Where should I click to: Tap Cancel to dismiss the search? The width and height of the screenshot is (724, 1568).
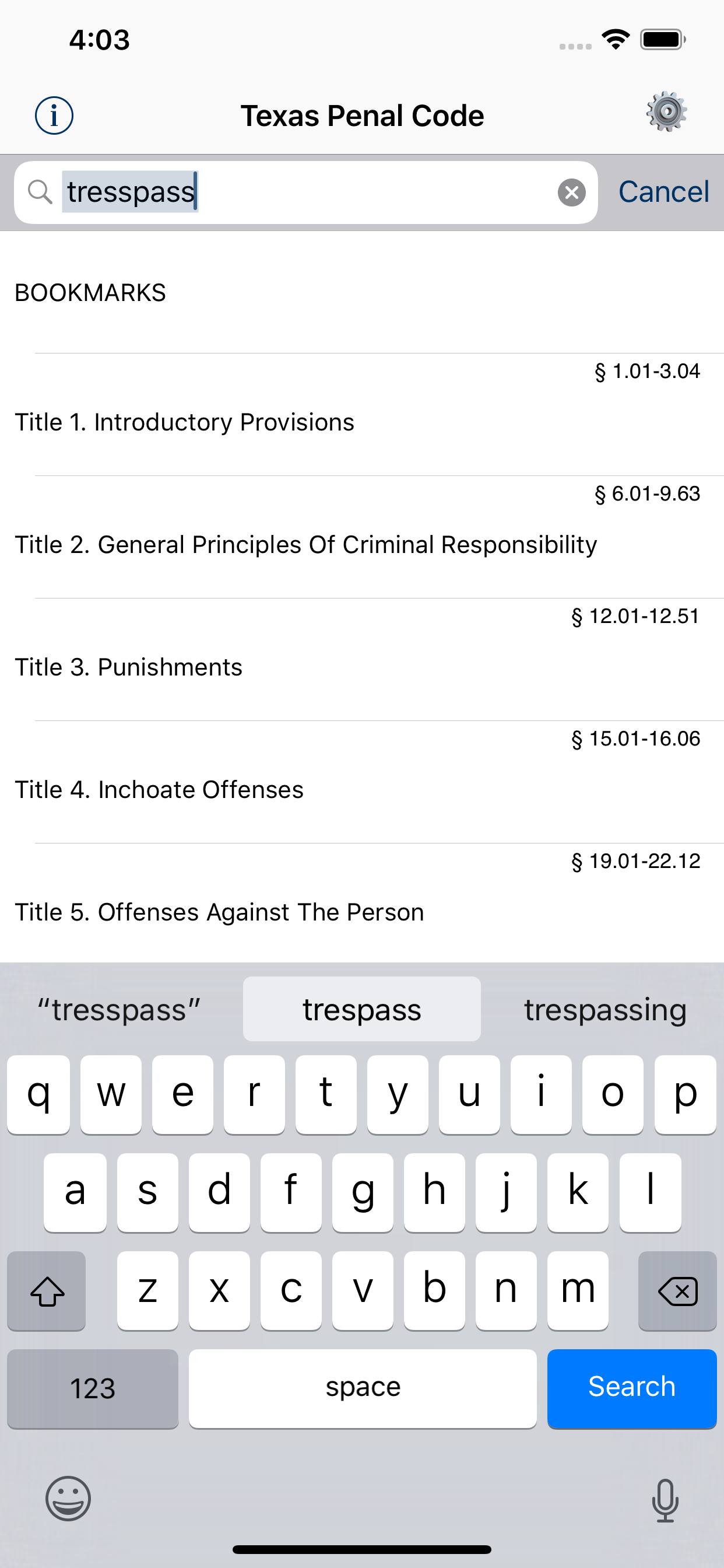664,191
